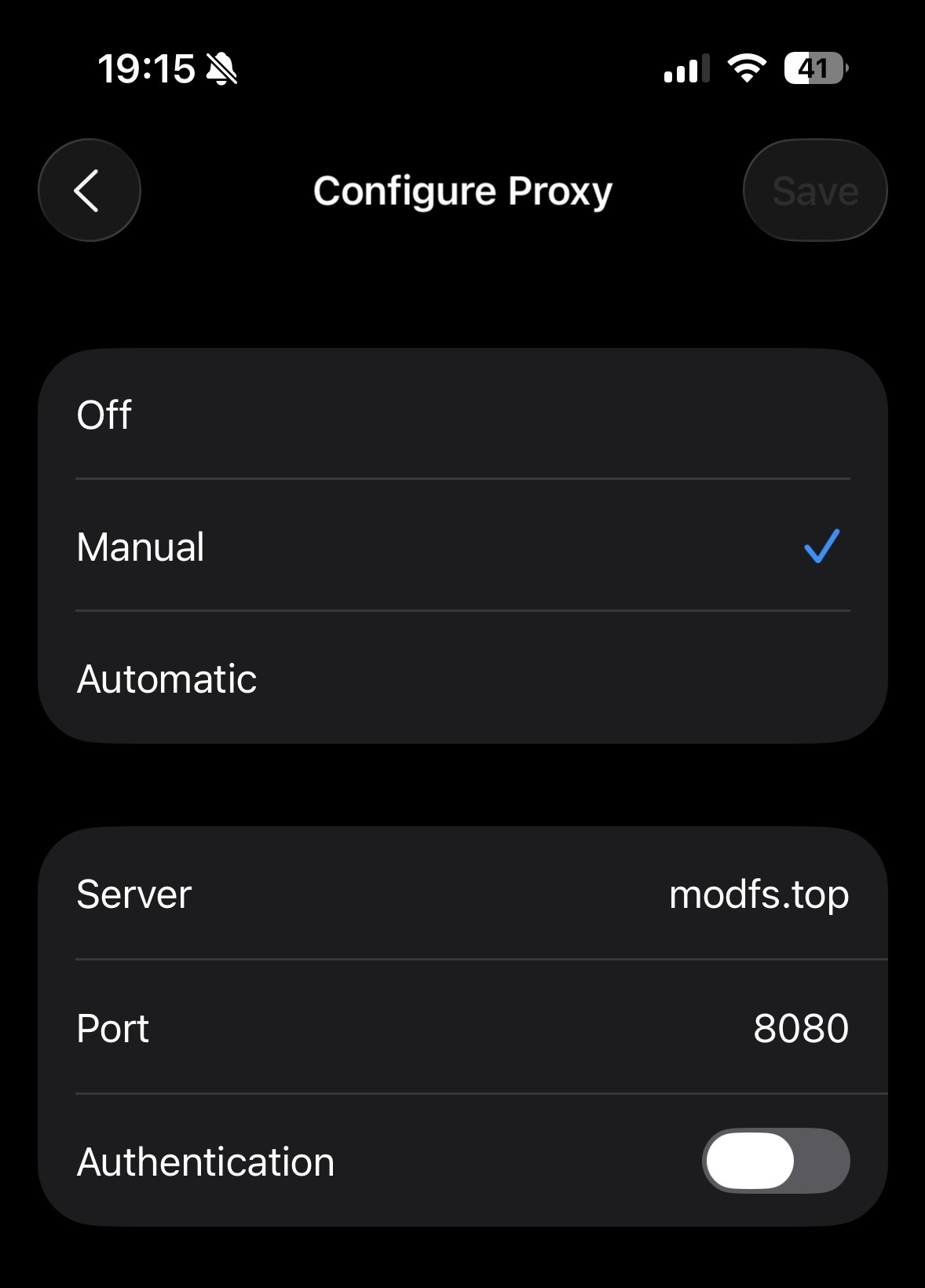This screenshot has height=1288, width=925.
Task: Return to previous screen with back button
Action: (x=89, y=190)
